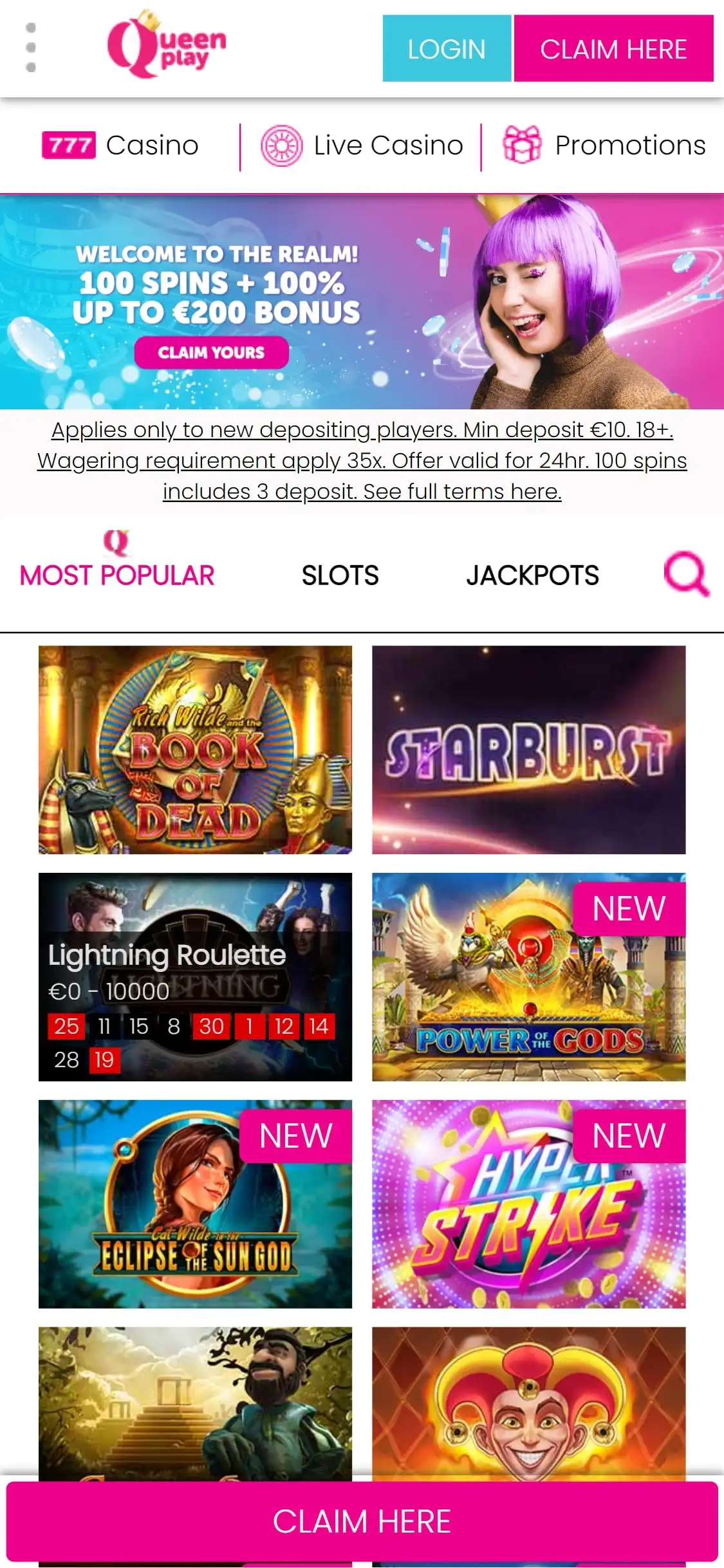Launch the Starburst slot
The width and height of the screenshot is (724, 1568).
click(x=528, y=750)
